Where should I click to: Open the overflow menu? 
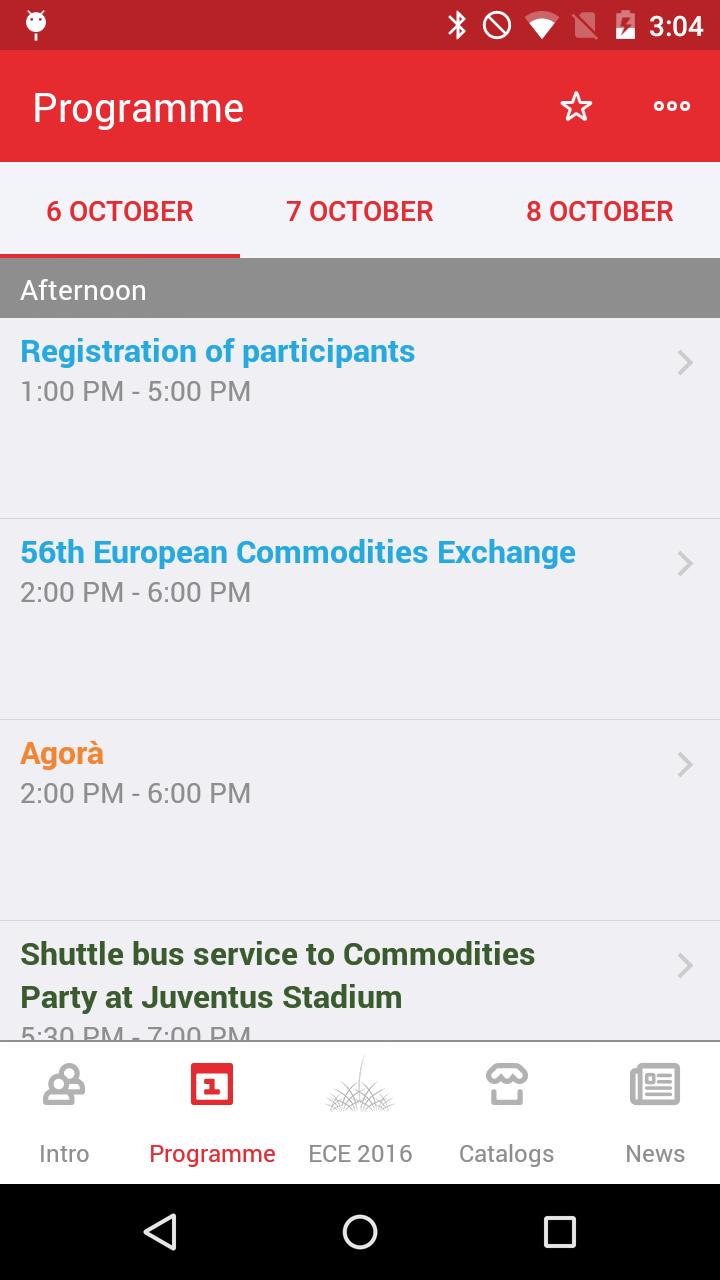click(671, 107)
